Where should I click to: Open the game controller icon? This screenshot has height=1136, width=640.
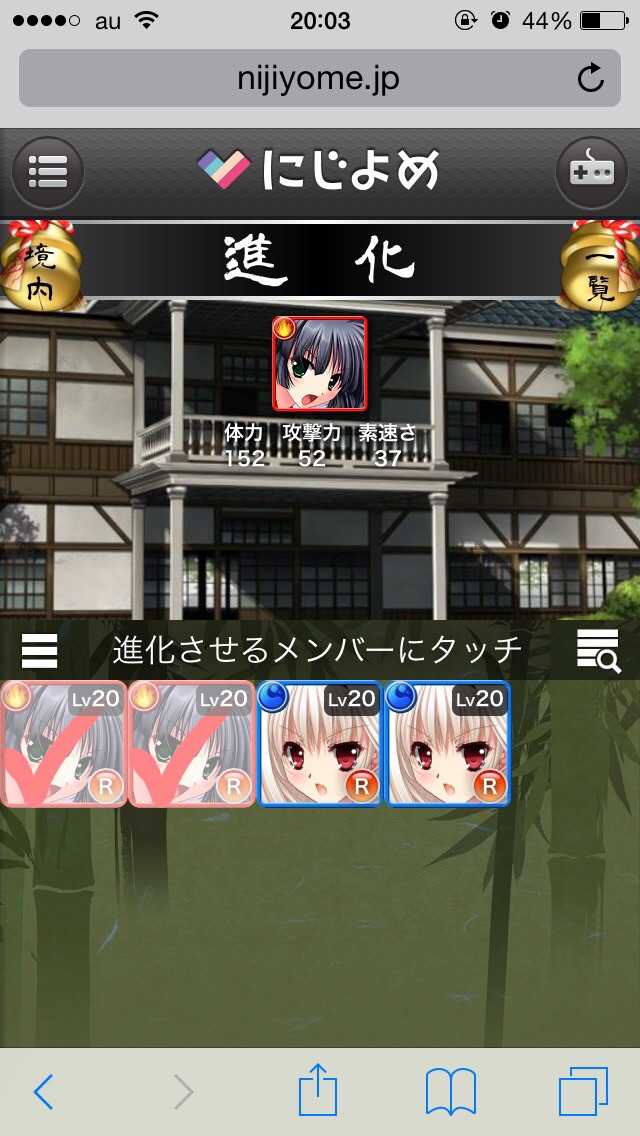pos(591,173)
